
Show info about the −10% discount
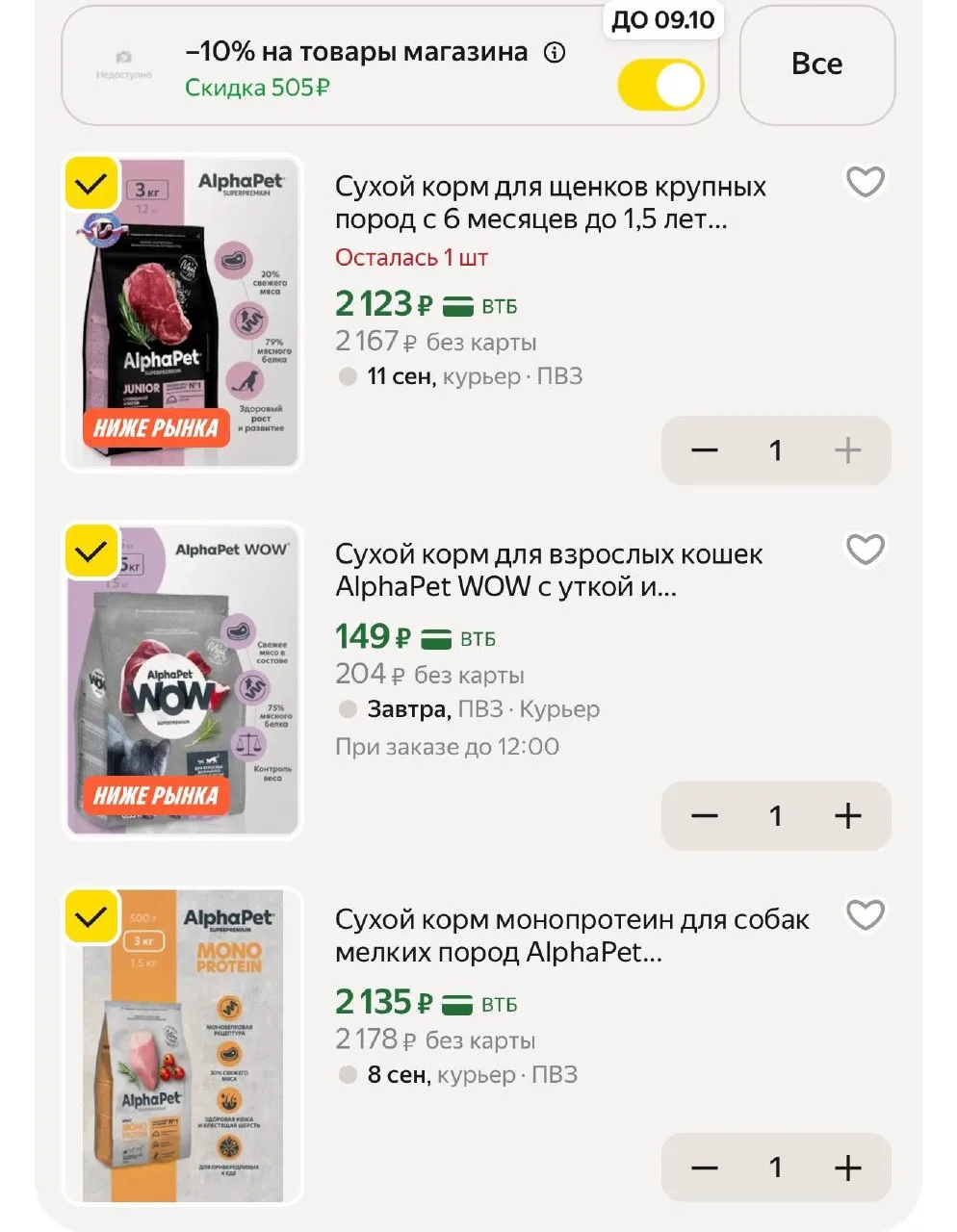click(555, 53)
